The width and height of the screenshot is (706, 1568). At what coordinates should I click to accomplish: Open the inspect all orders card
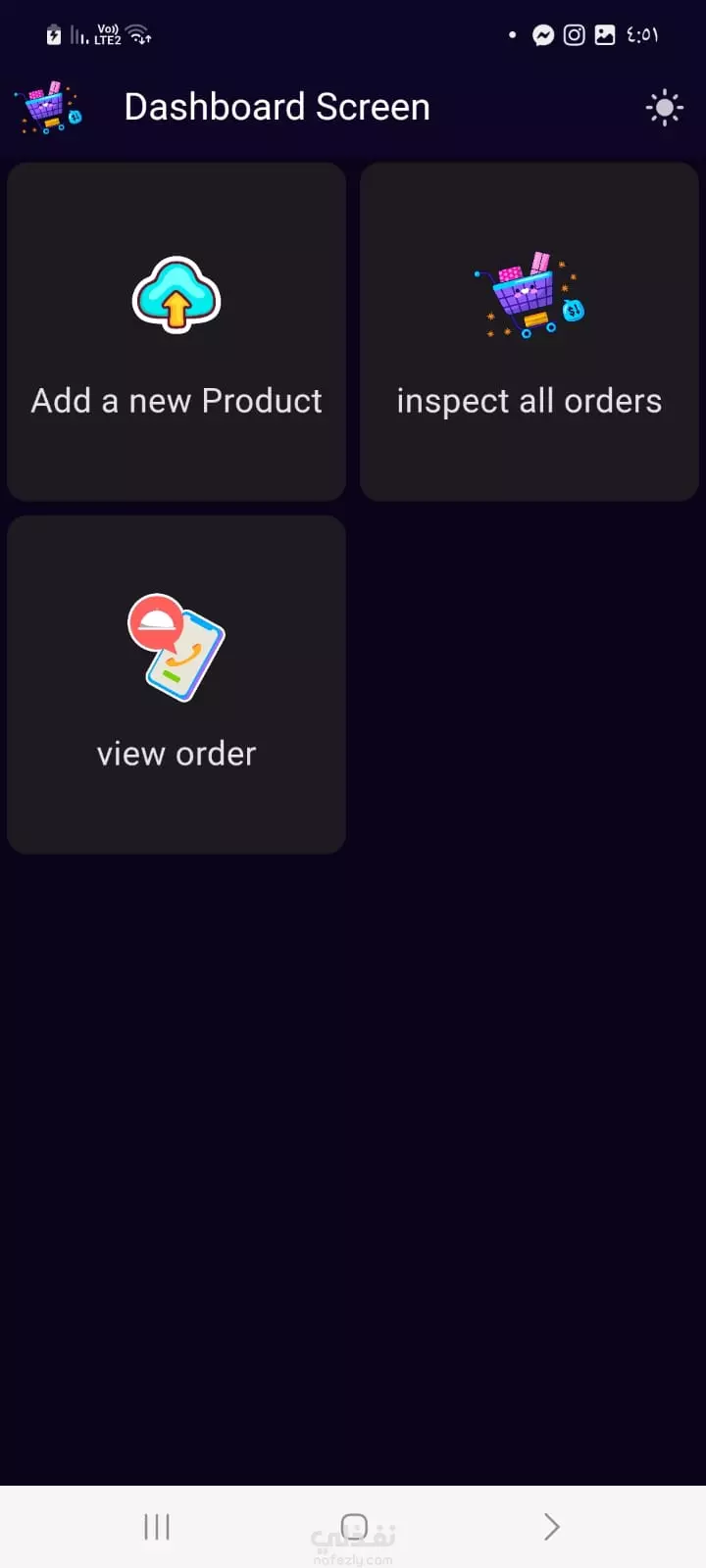pos(529,332)
